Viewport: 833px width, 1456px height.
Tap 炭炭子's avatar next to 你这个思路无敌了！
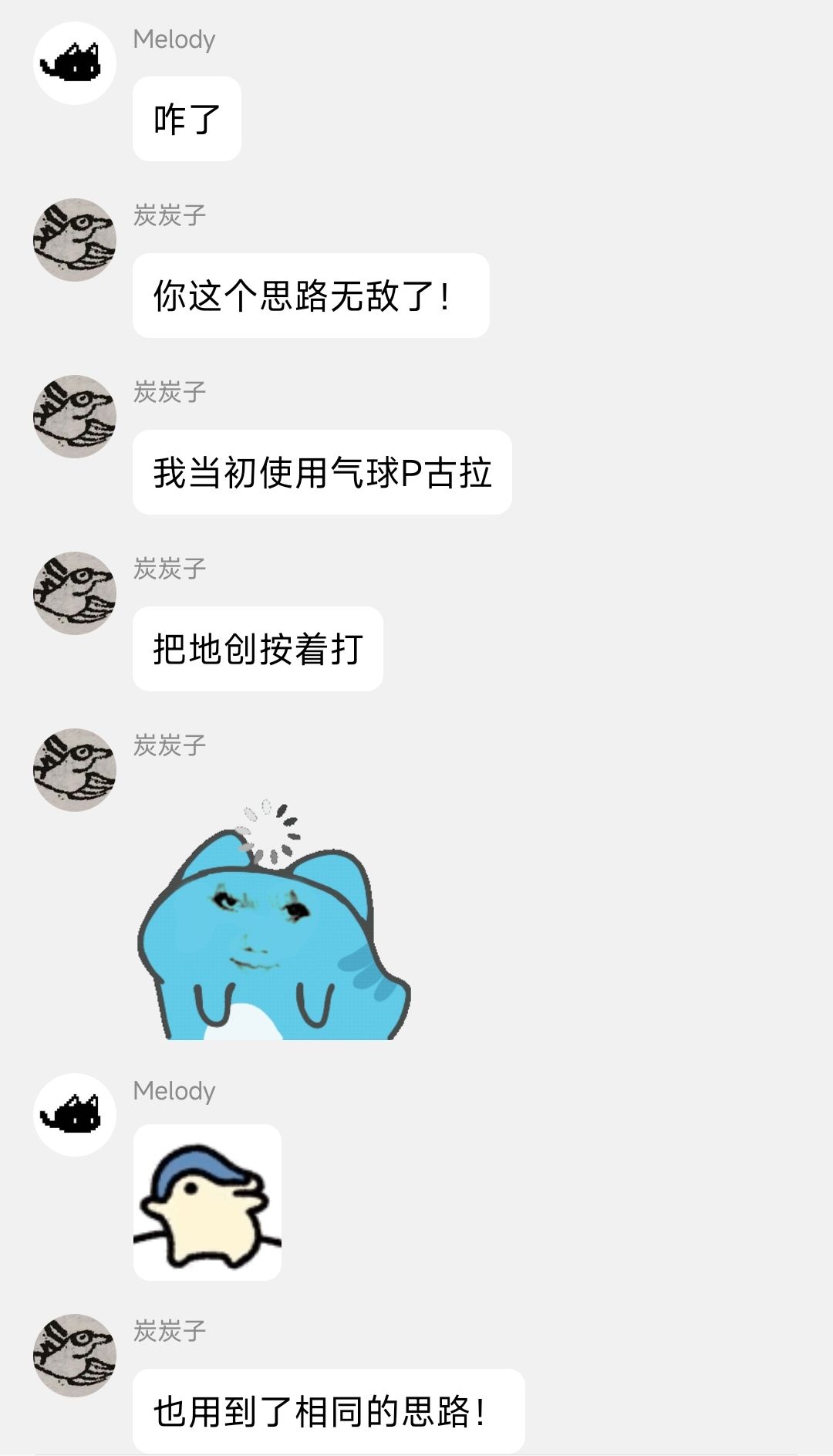click(75, 240)
